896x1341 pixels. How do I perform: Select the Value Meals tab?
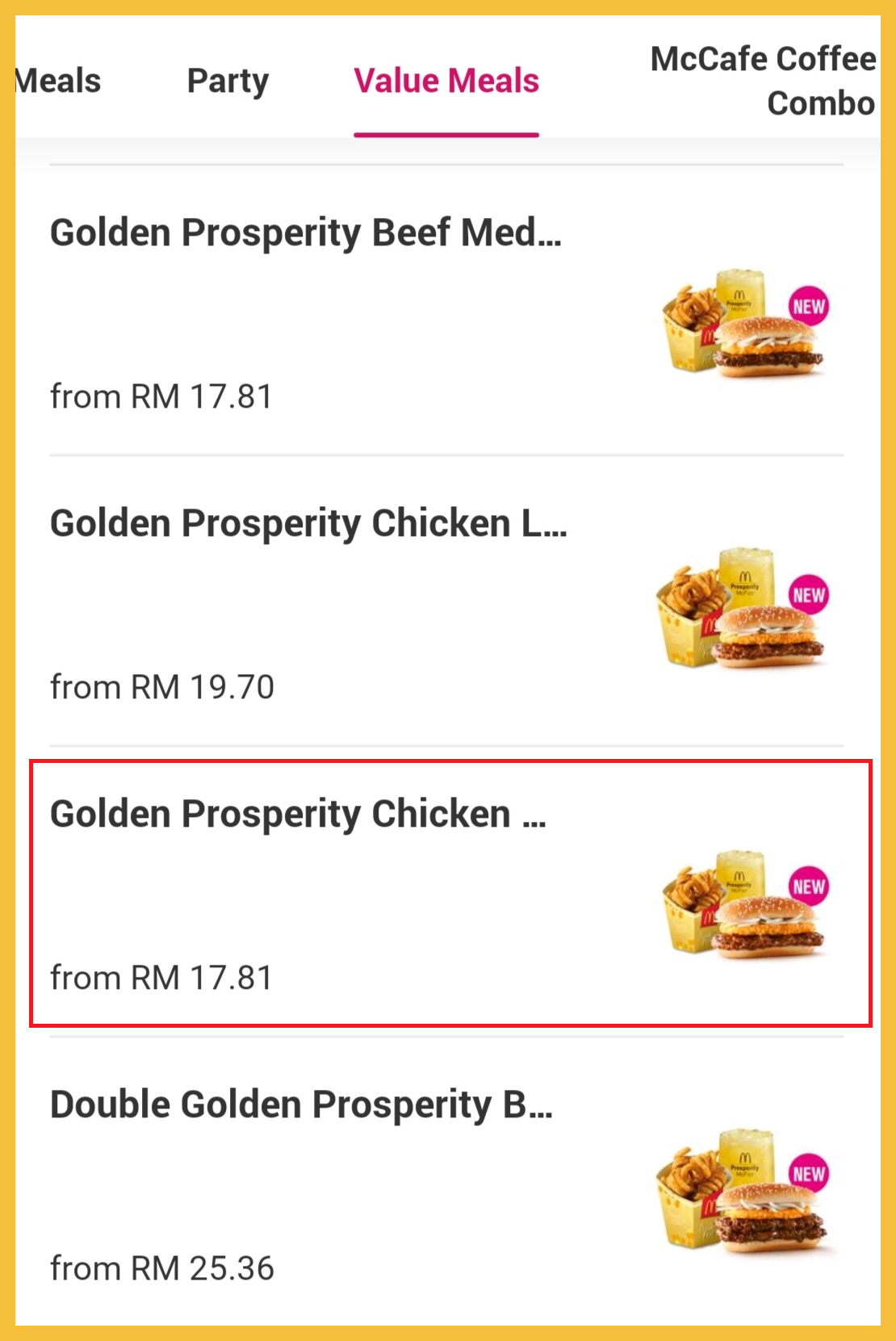[x=446, y=81]
